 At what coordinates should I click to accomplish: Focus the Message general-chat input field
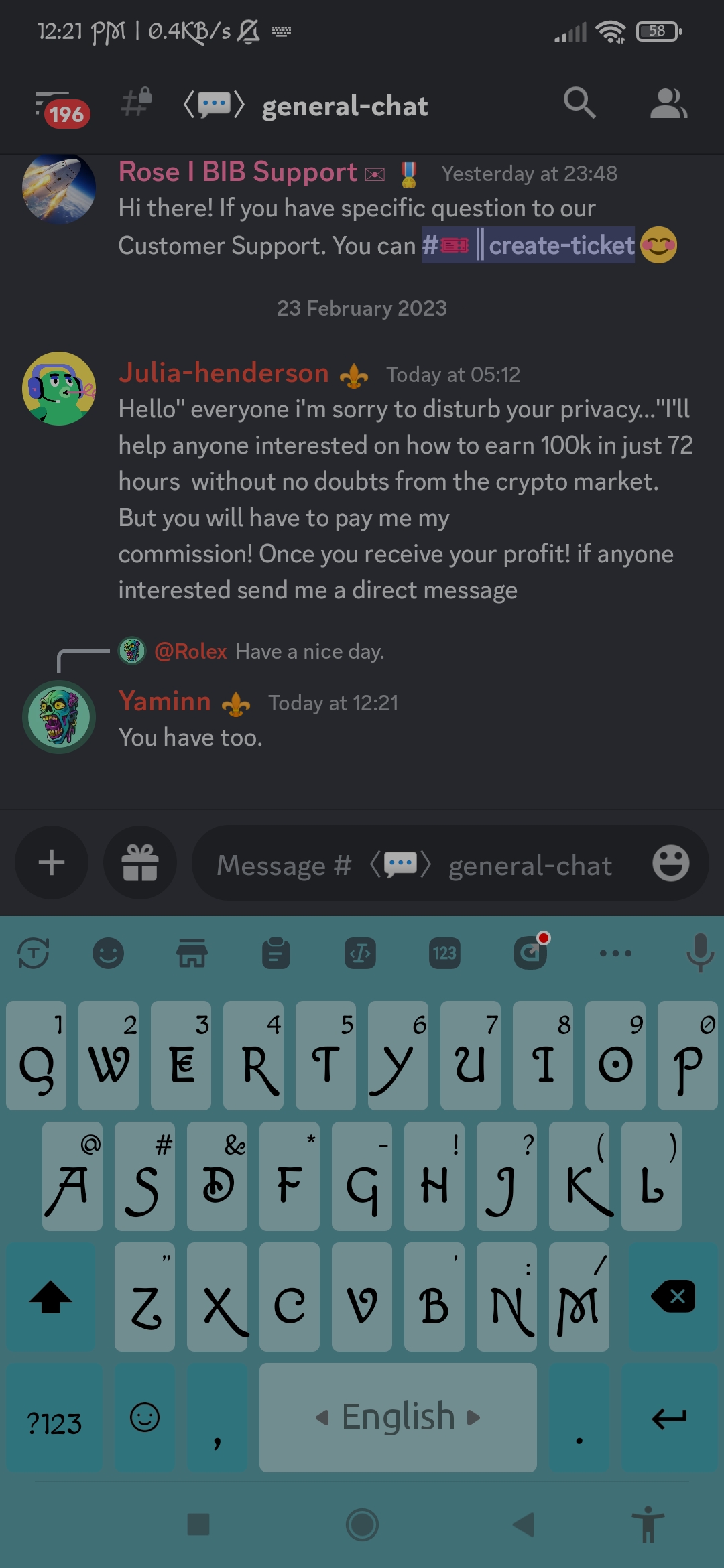[416, 865]
